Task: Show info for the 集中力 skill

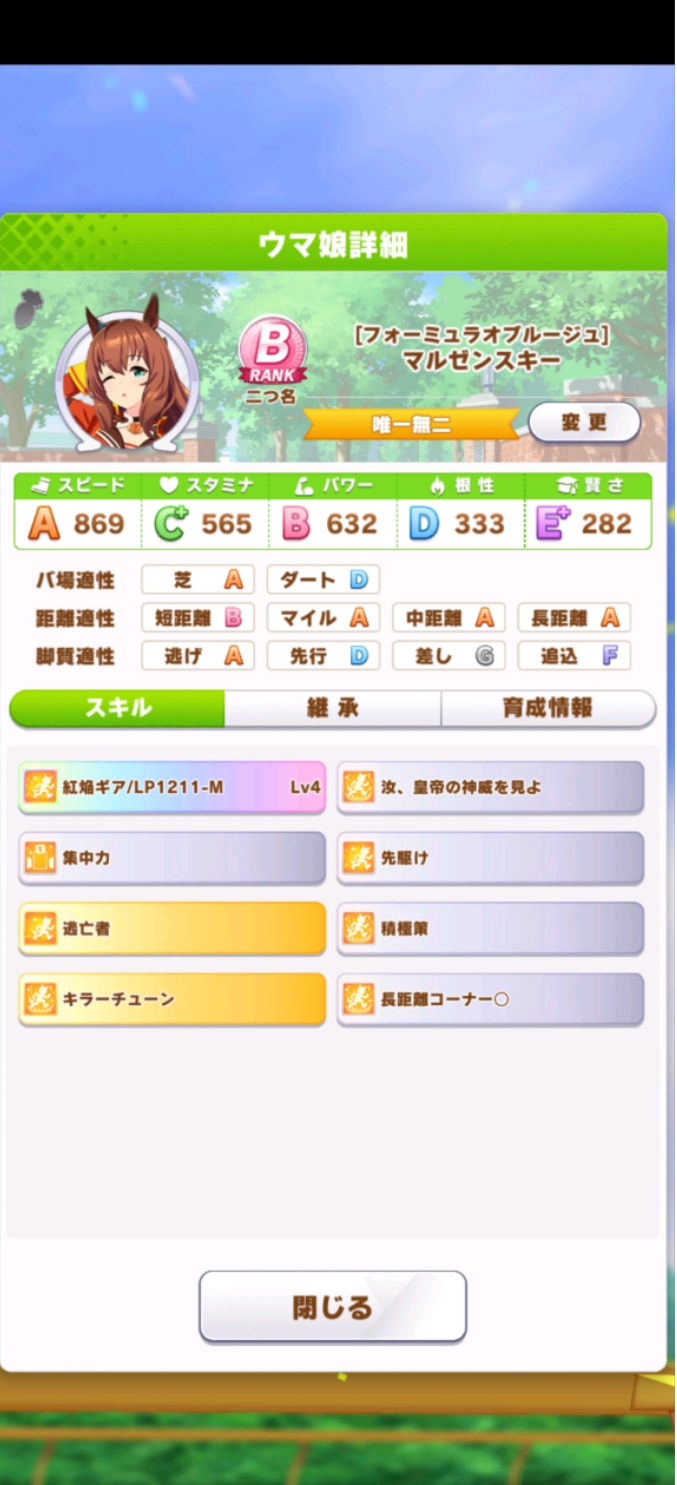Action: (172, 858)
